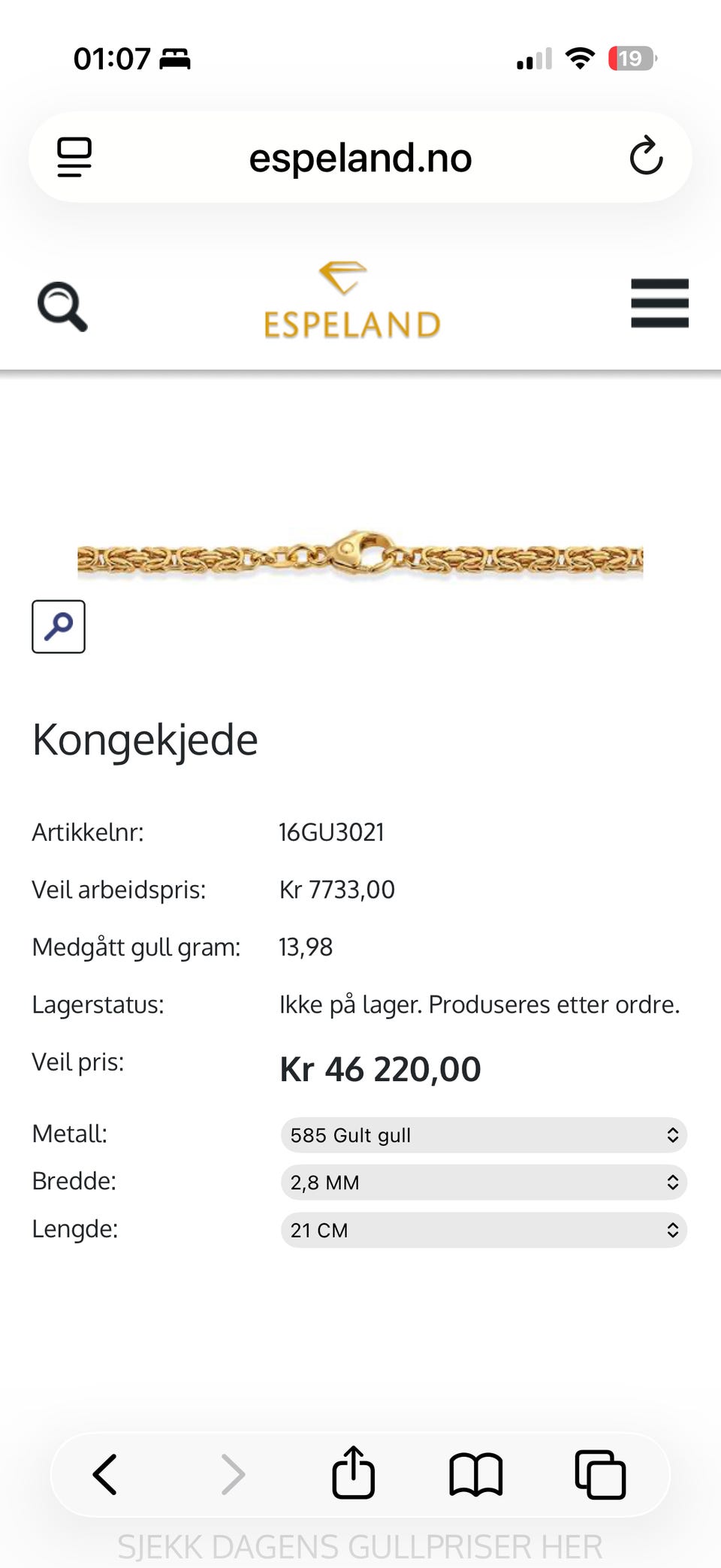Image resolution: width=721 pixels, height=1568 pixels.
Task: Open Safari bookmarks book icon
Action: pyautogui.click(x=476, y=1473)
